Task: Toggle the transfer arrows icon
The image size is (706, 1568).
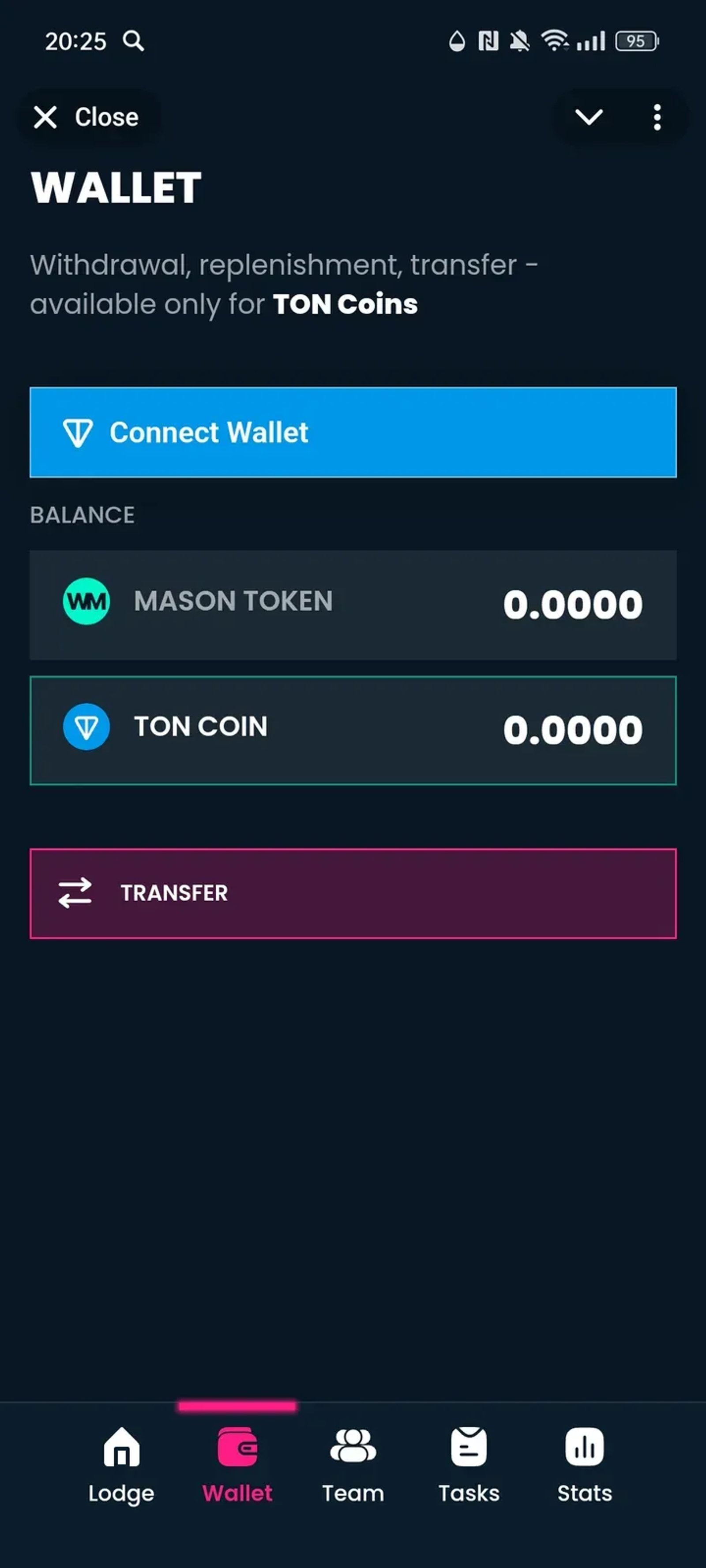Action: 74,892
